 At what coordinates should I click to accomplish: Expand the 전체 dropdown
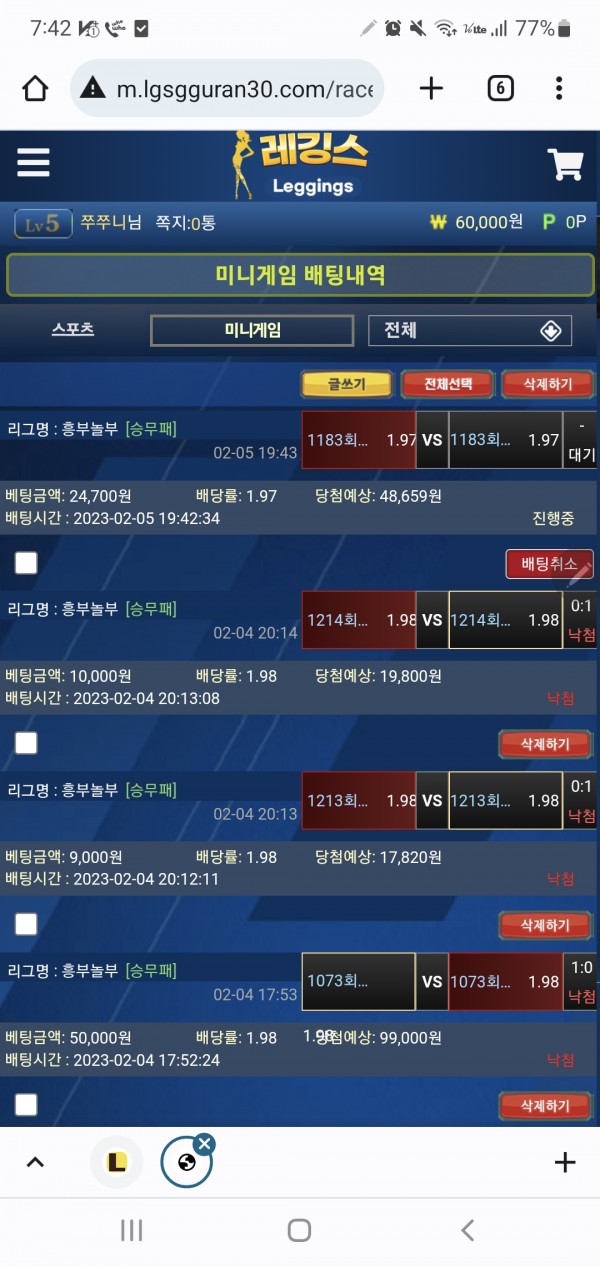[x=470, y=331]
